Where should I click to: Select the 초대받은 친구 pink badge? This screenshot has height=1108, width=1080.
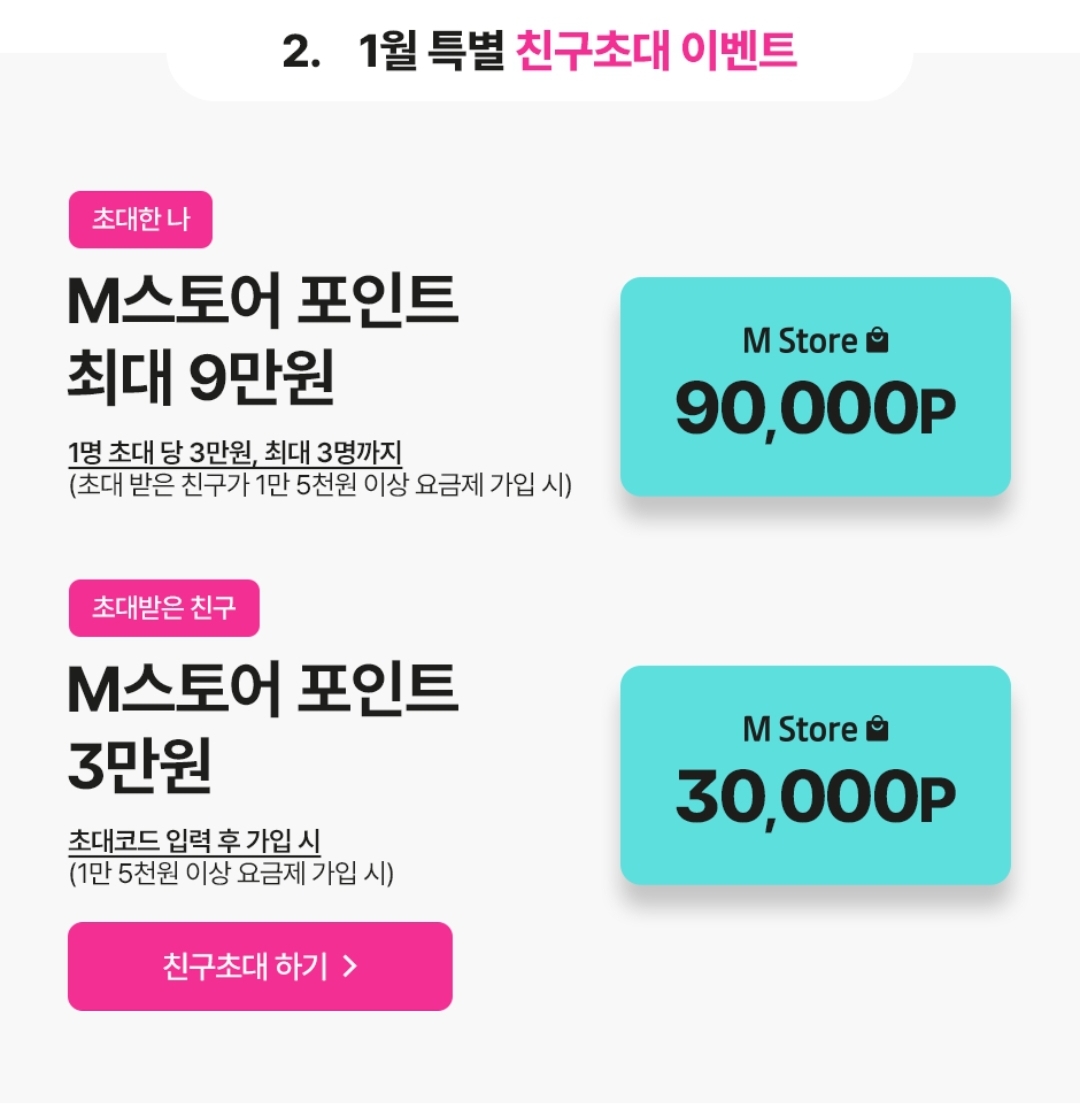[163, 608]
